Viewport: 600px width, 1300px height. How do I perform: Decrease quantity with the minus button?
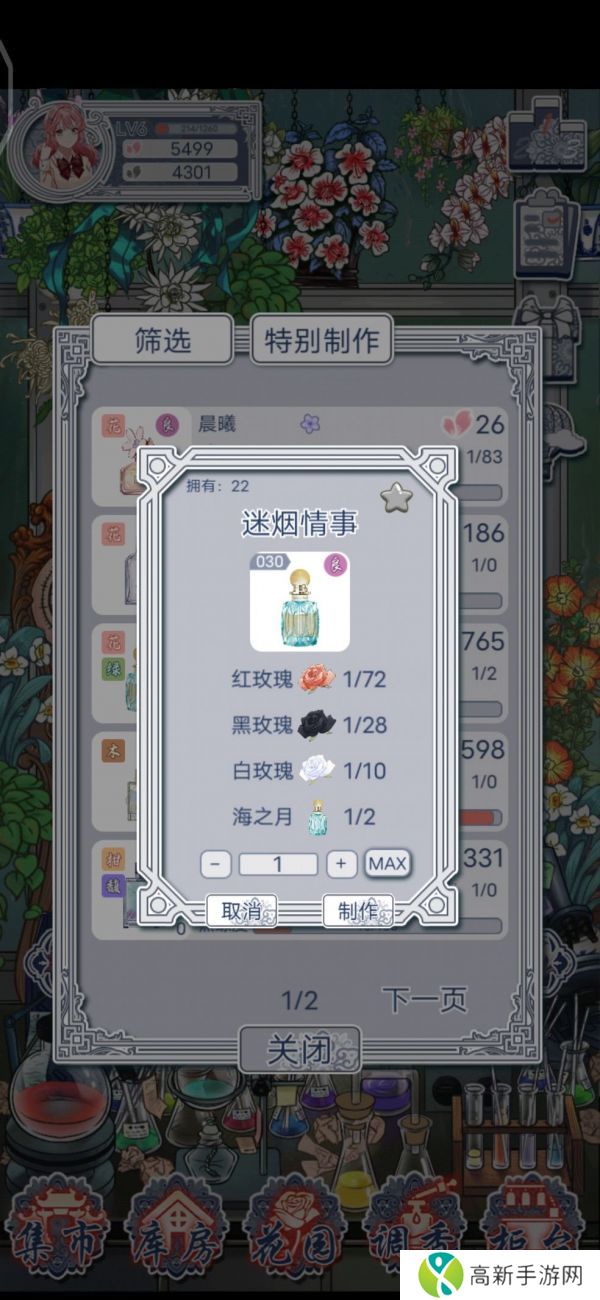(x=216, y=864)
